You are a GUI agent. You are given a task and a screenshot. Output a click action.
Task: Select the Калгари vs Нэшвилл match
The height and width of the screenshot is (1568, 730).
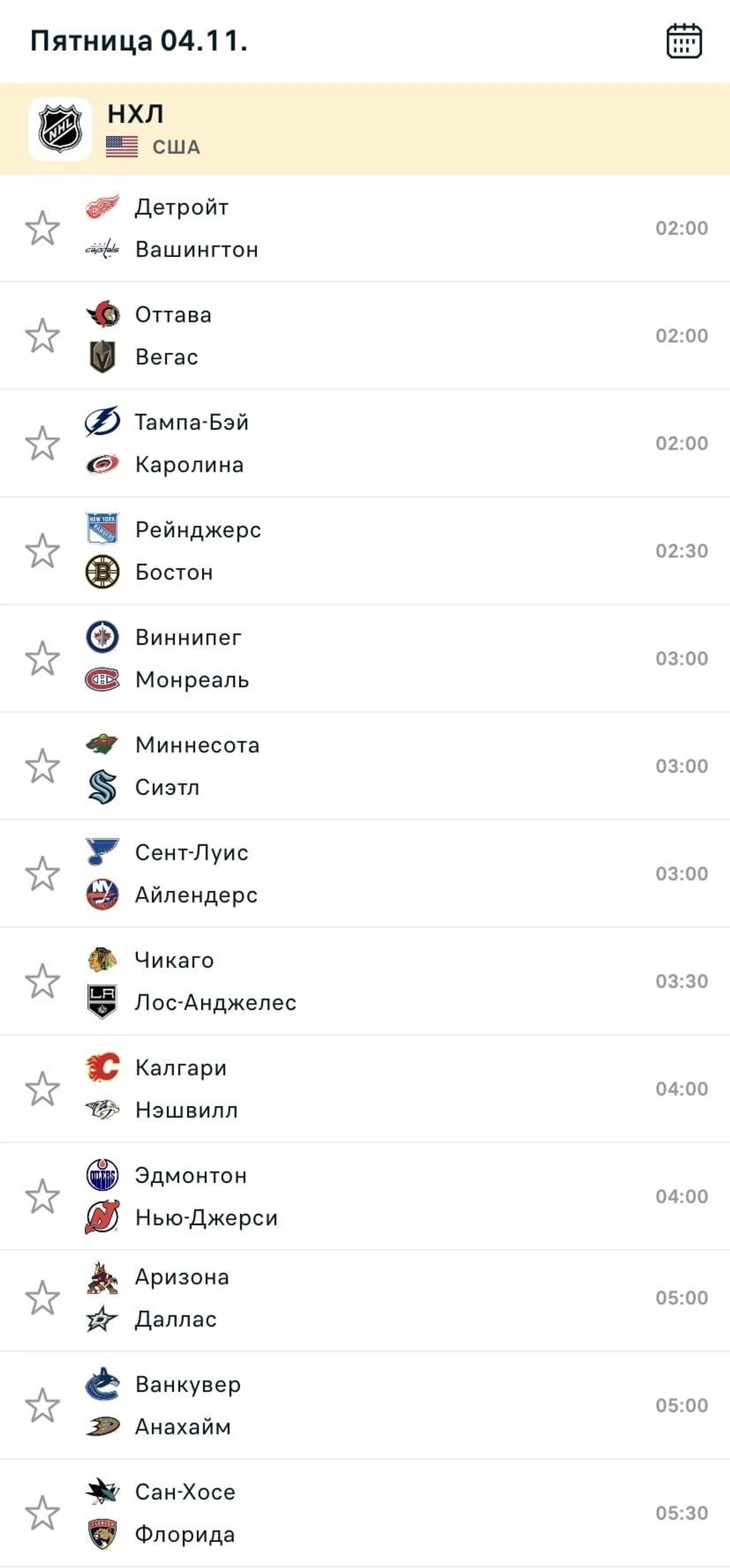365,1089
